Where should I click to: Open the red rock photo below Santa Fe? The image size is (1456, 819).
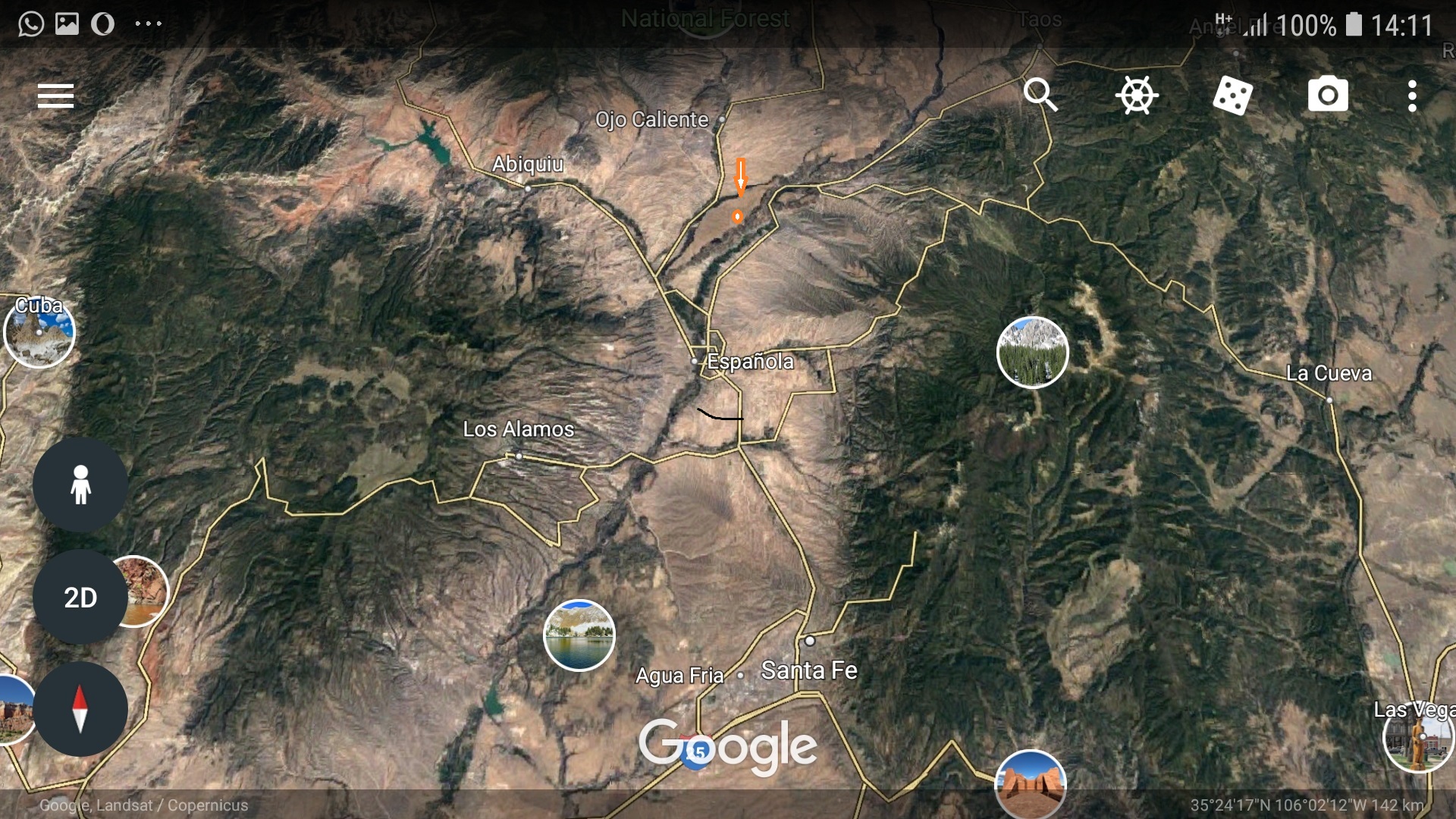tap(1030, 785)
